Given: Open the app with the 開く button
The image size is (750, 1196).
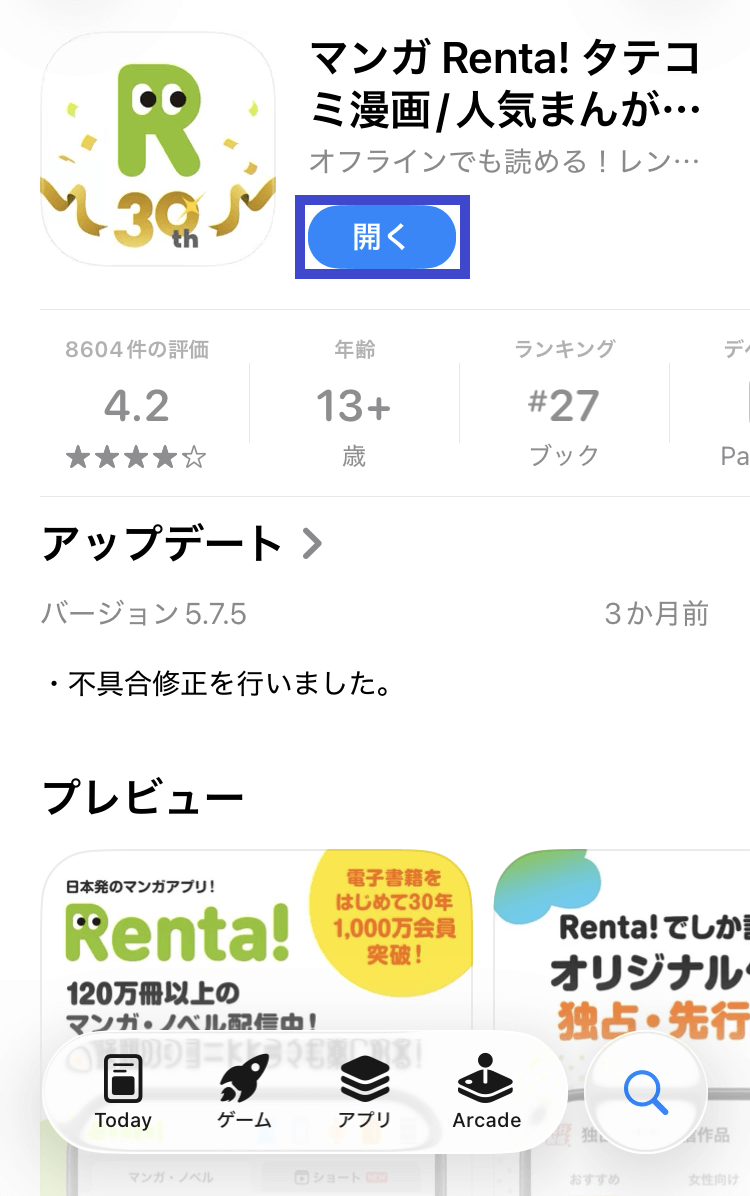Looking at the screenshot, I should [381, 237].
